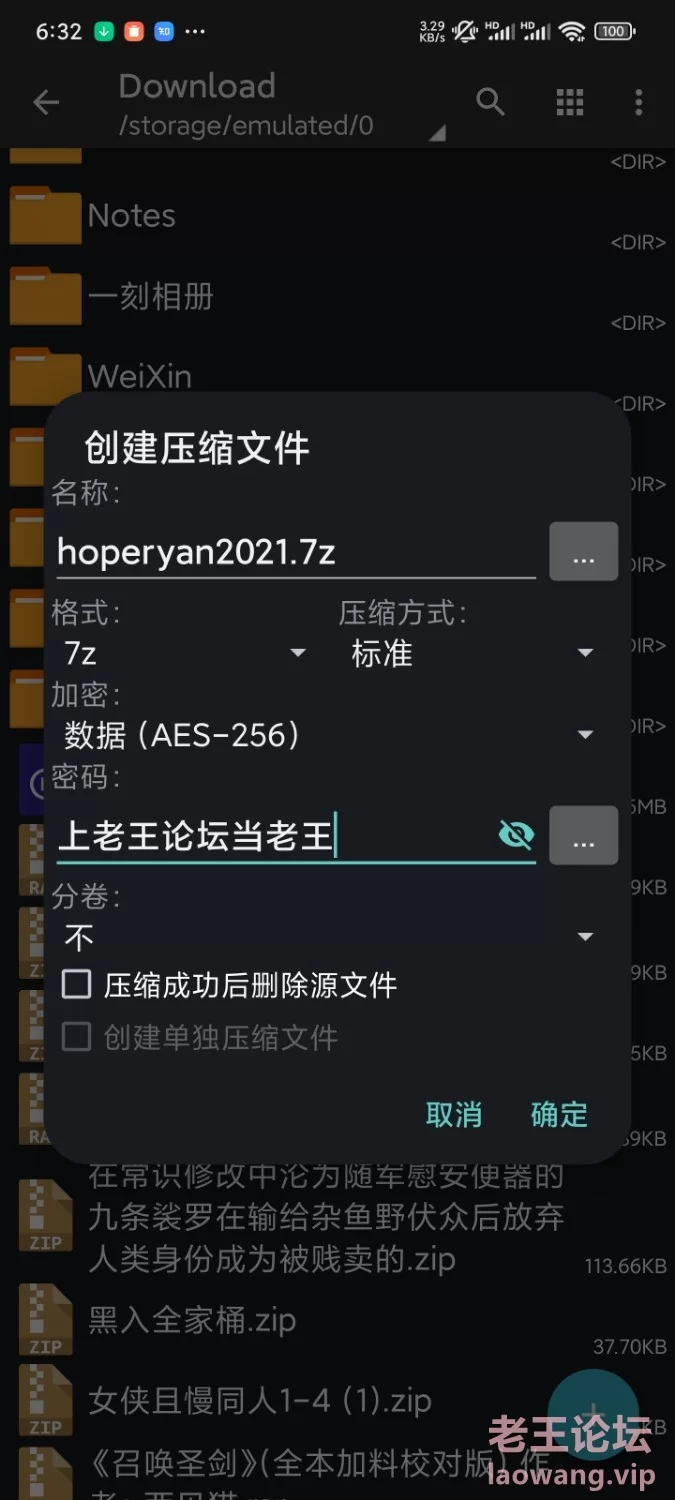Tap 取消 to cancel

[x=453, y=1114]
